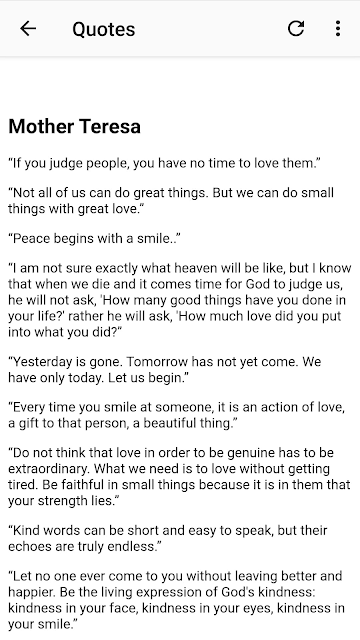Refresh the Quotes page
Image resolution: width=360 pixels, height=640 pixels.
tap(296, 29)
